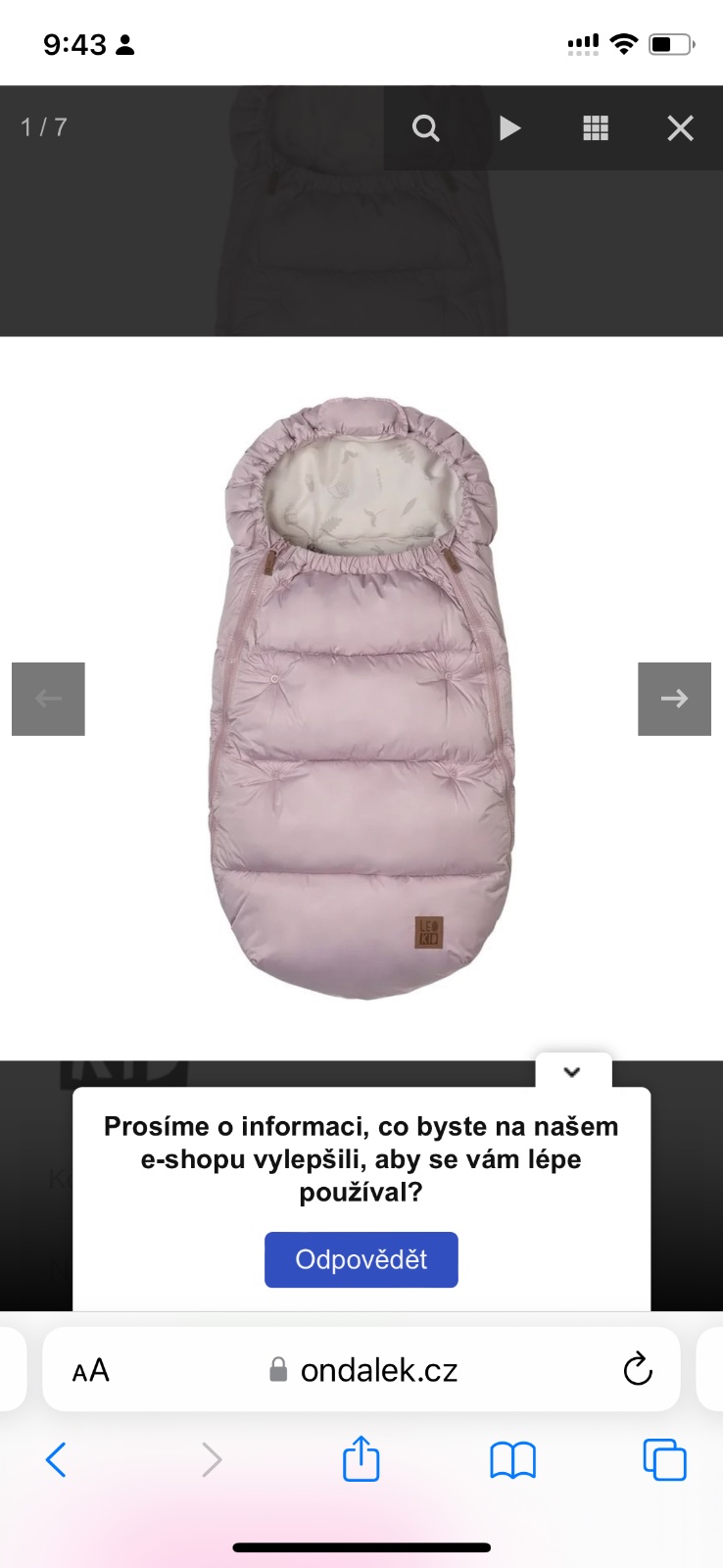723x1568 pixels.
Task: Zoom the gallery image with the magnifier
Action: [x=425, y=128]
